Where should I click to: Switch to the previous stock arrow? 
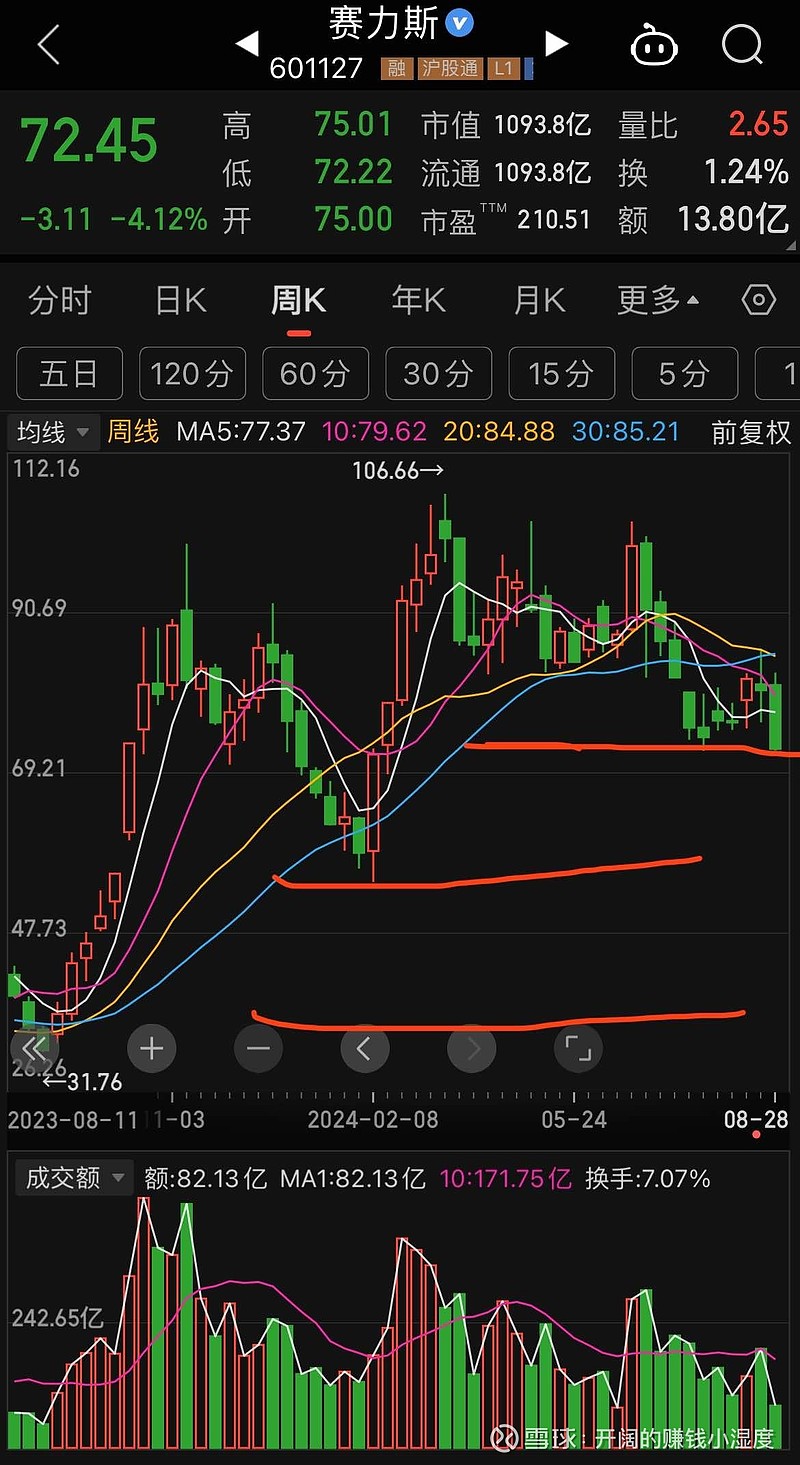coord(246,43)
